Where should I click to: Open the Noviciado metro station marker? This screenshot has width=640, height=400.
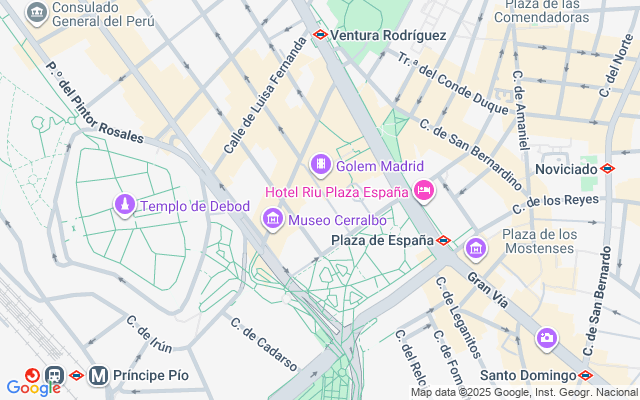coord(608,168)
